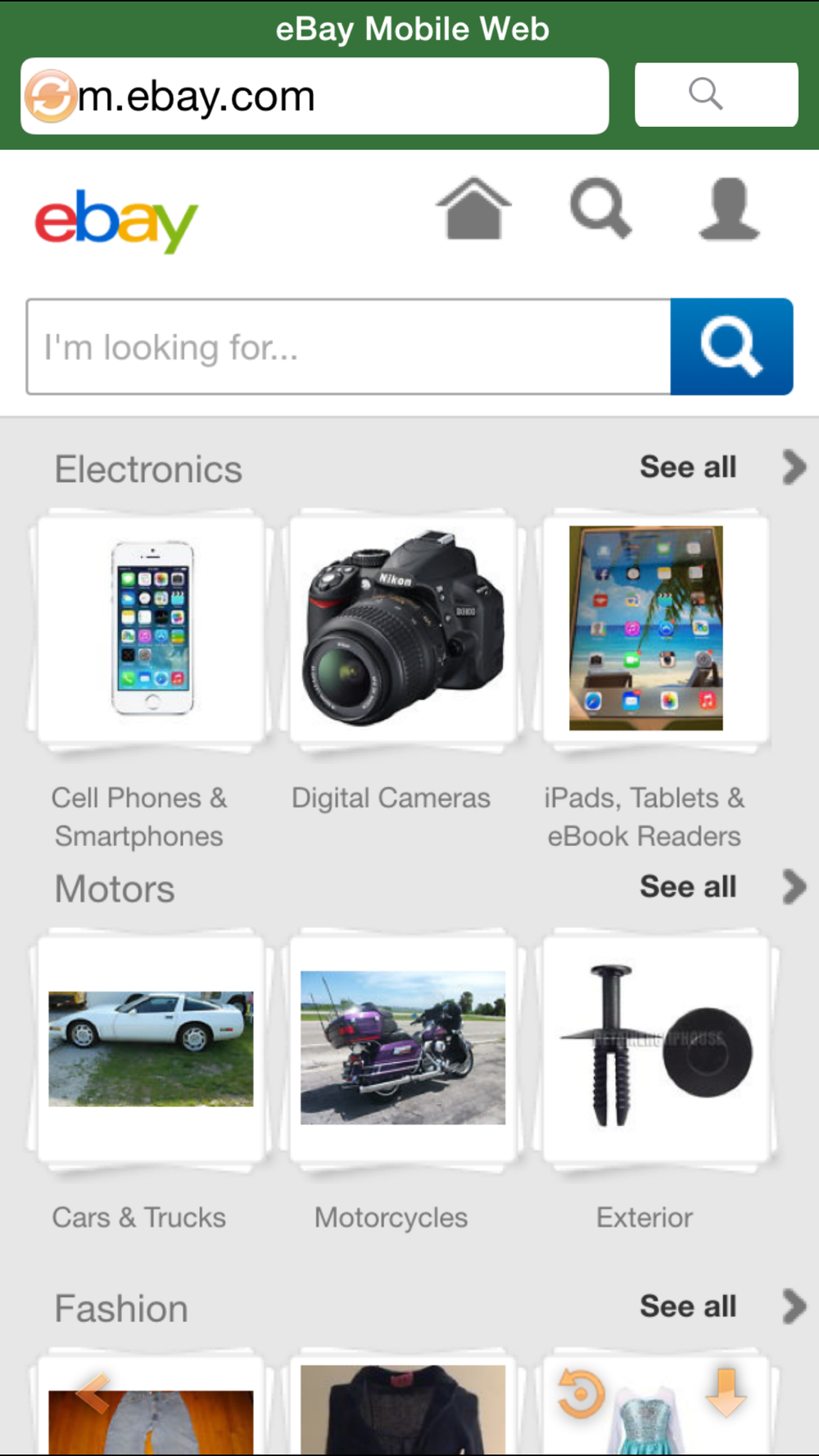Tap the orange circular refresh overlay icon
The width and height of the screenshot is (819, 1456).
581,1393
